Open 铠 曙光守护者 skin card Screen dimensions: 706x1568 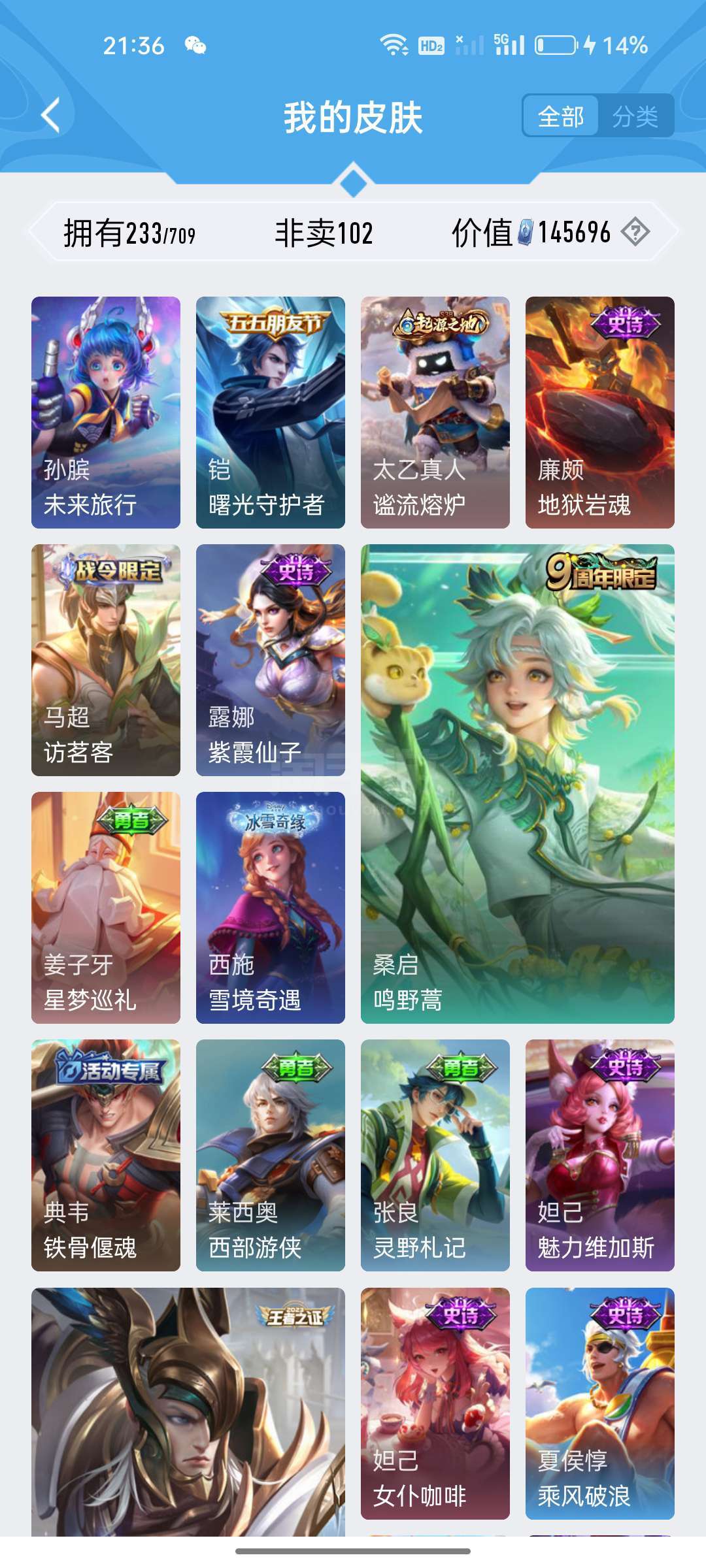[x=271, y=412]
